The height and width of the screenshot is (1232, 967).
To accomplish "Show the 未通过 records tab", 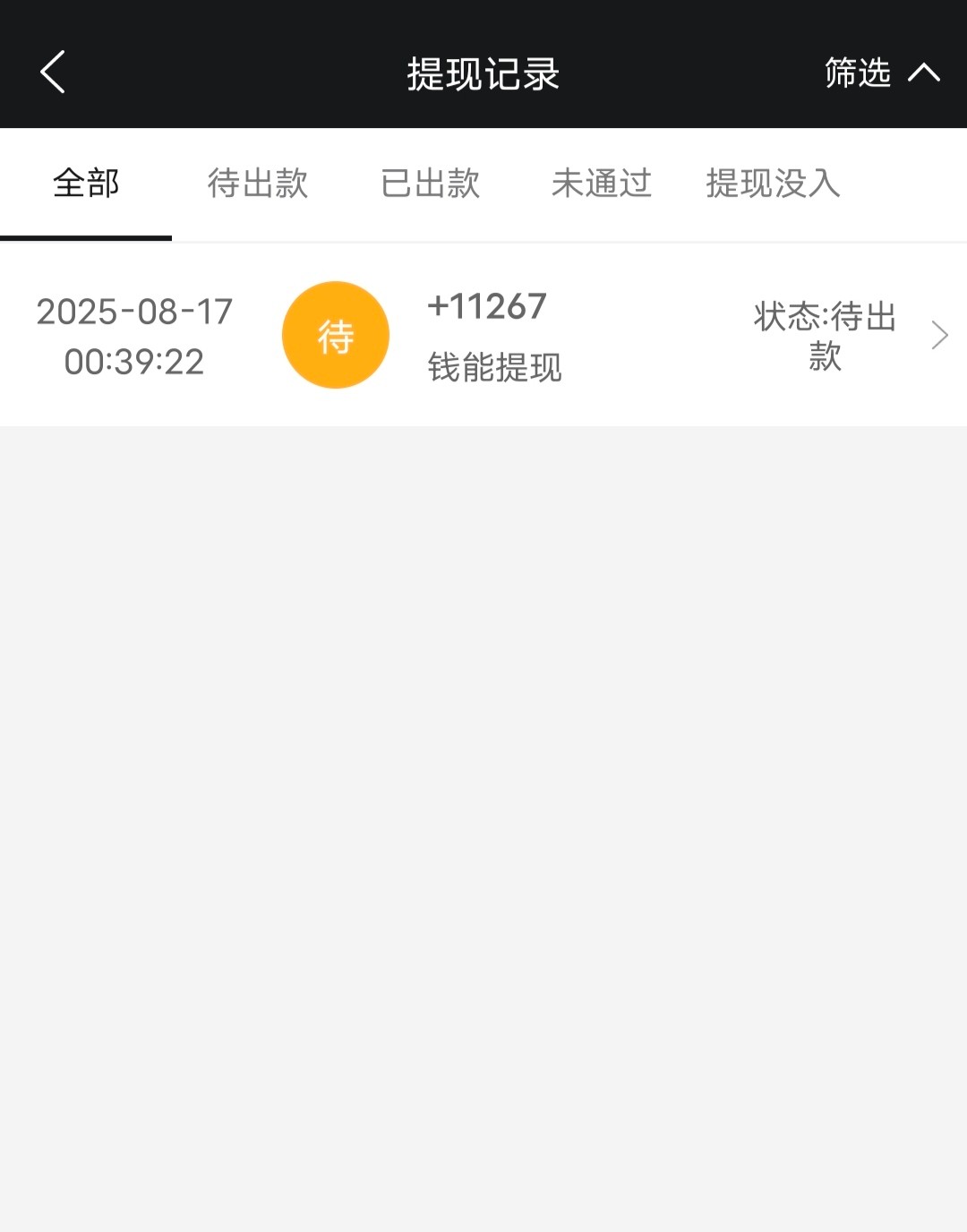I will tap(602, 184).
